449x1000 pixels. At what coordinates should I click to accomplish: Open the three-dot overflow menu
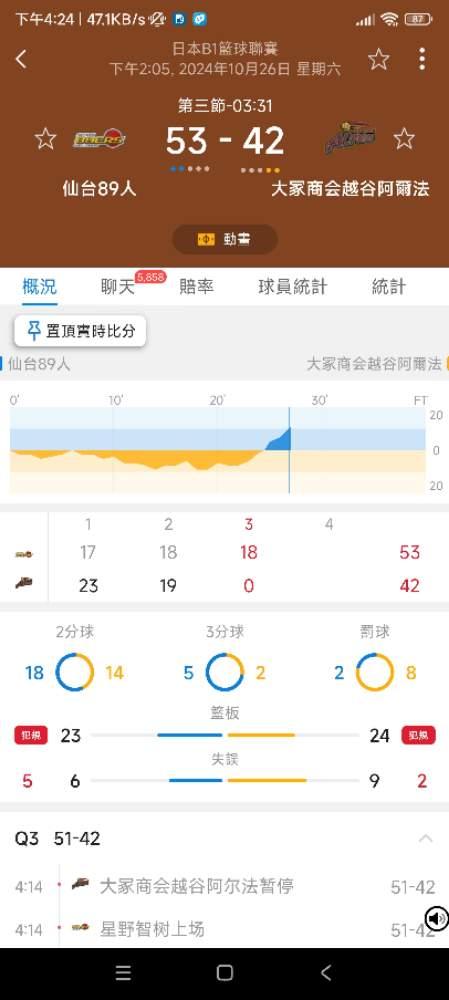coord(422,59)
